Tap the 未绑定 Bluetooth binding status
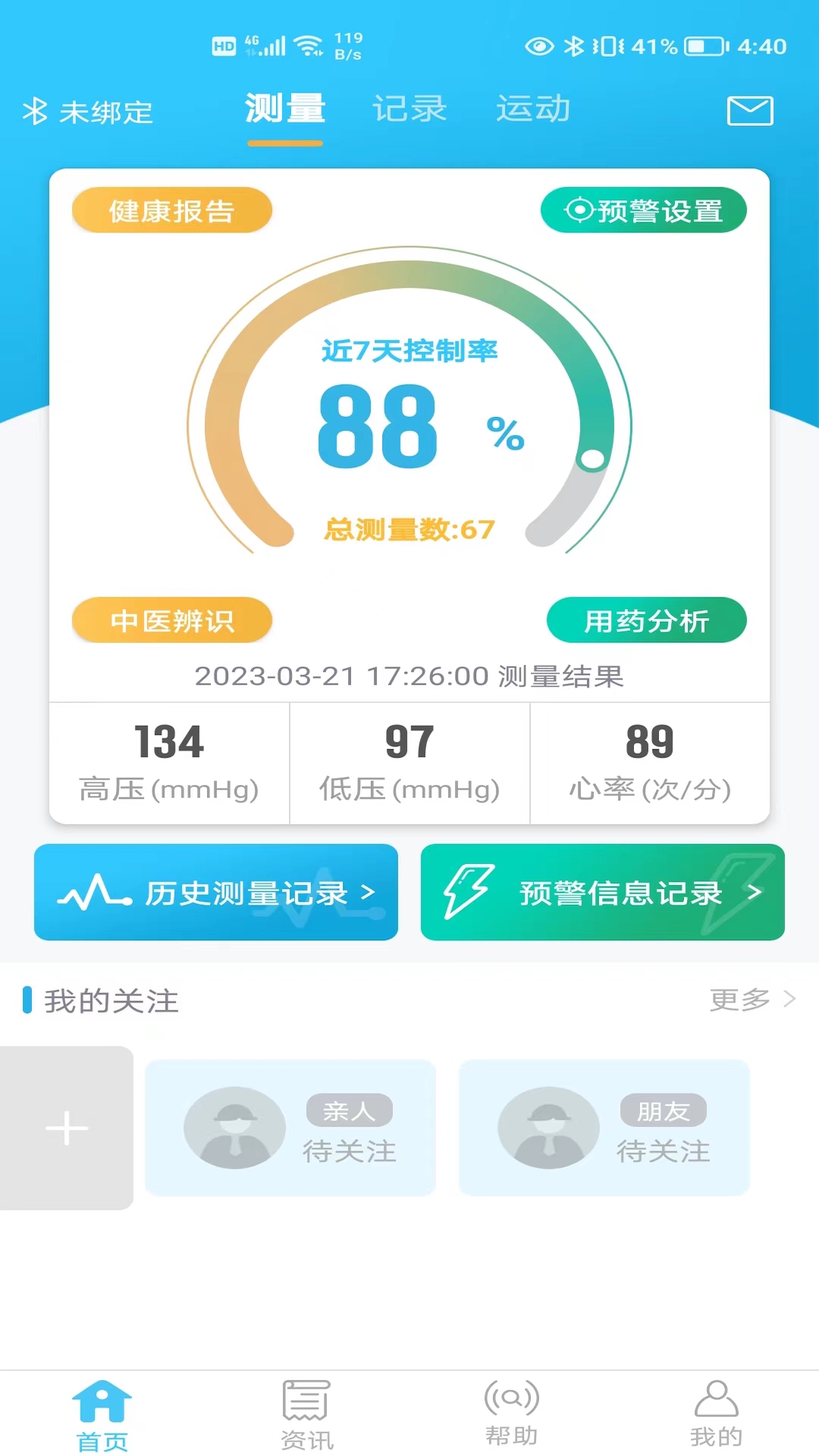Image resolution: width=819 pixels, height=1456 pixels. coord(88,112)
